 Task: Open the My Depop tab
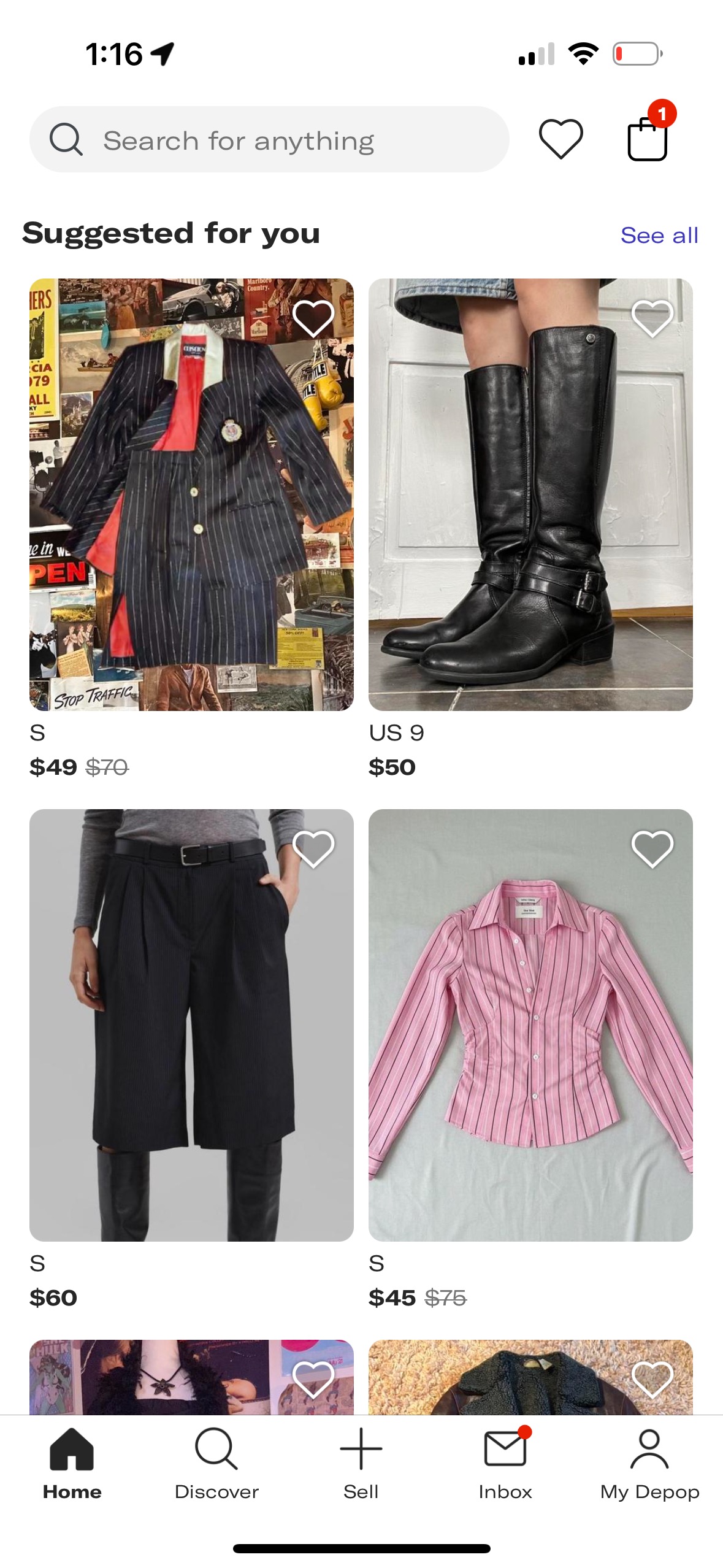[x=650, y=1464]
